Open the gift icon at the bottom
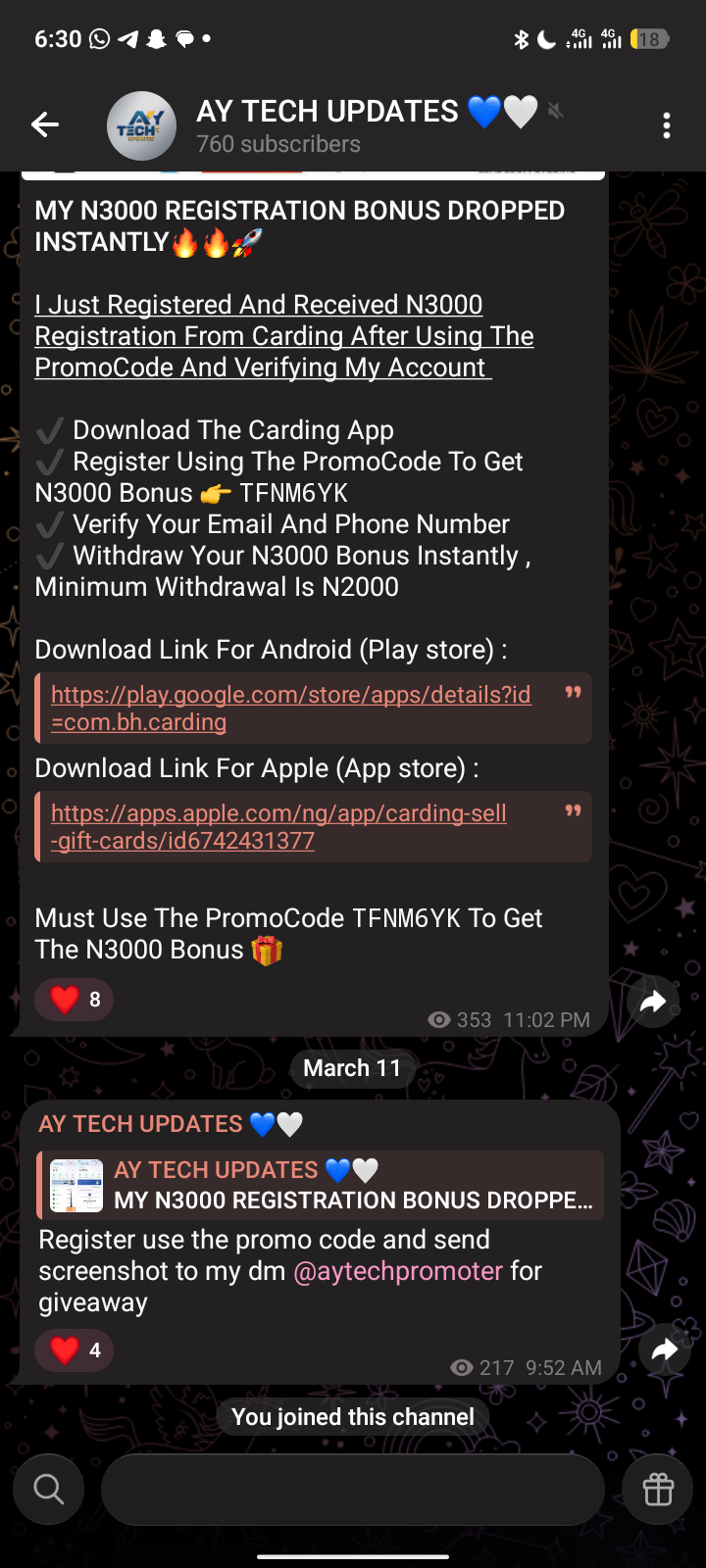706x1568 pixels. click(x=658, y=1490)
